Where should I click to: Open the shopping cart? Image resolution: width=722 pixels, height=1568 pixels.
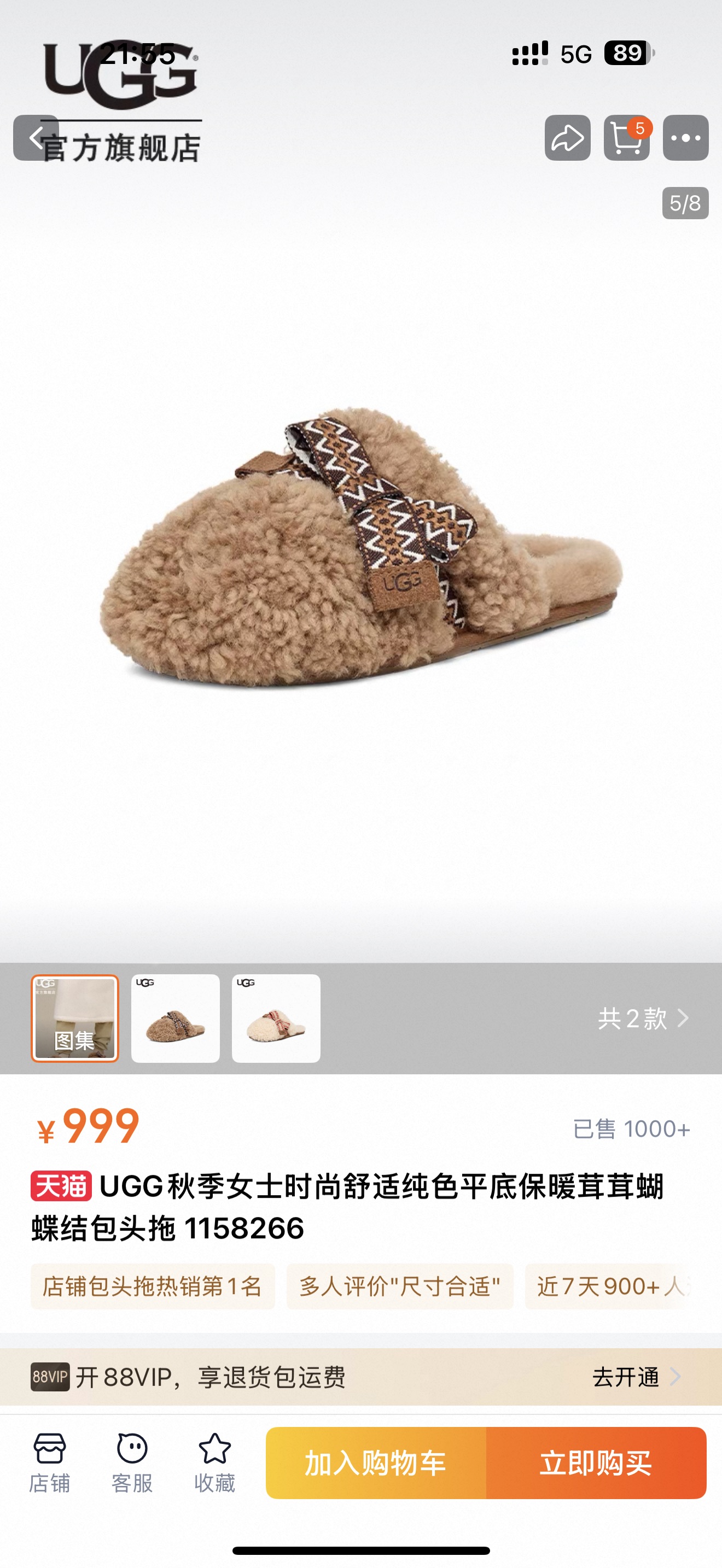pyautogui.click(x=626, y=138)
